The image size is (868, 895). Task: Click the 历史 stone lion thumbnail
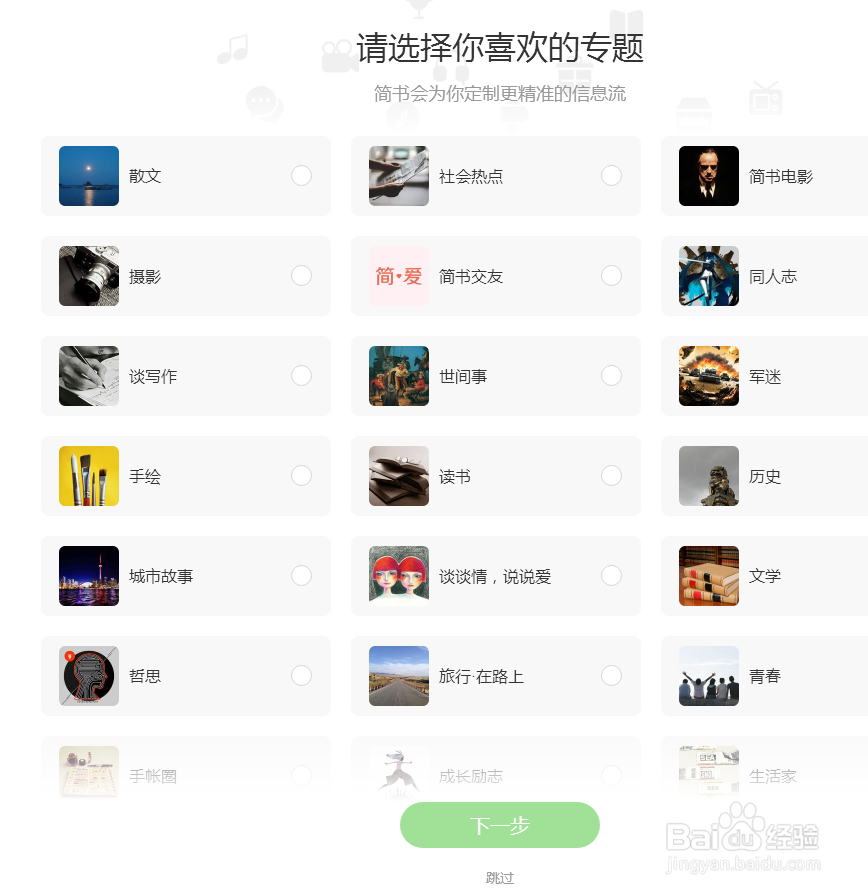pyautogui.click(x=708, y=476)
